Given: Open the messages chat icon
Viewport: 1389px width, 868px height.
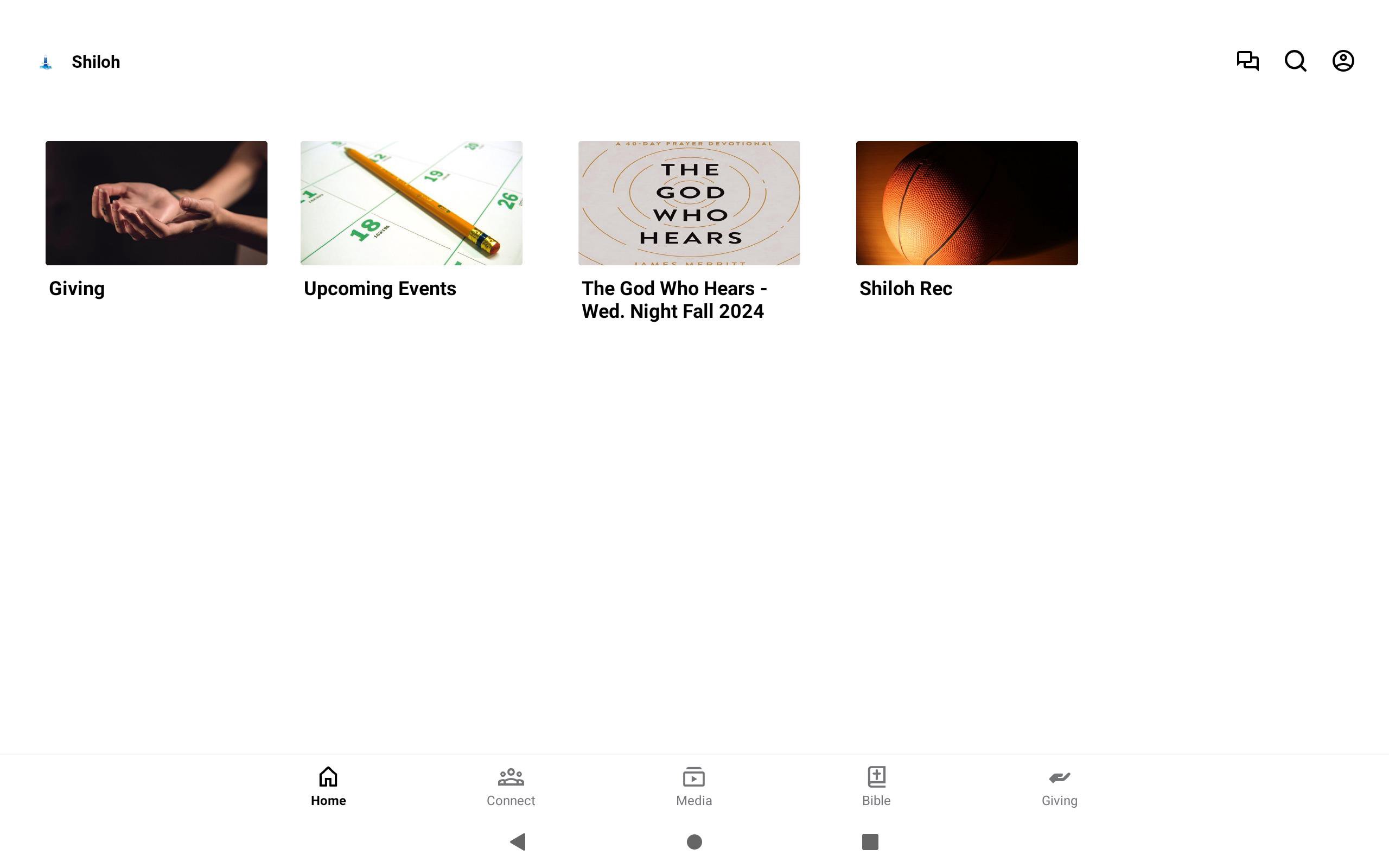Looking at the screenshot, I should (x=1247, y=61).
